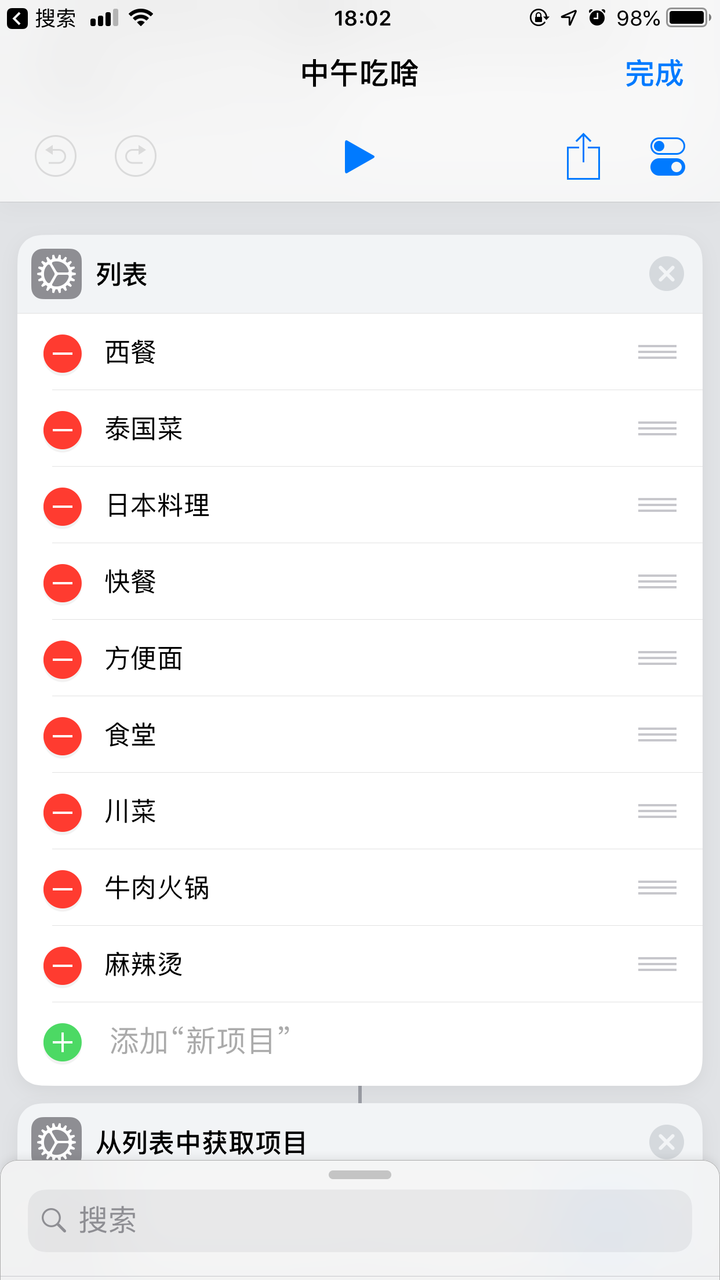720x1280 pixels.
Task: Redo the last edit
Action: [x=136, y=156]
